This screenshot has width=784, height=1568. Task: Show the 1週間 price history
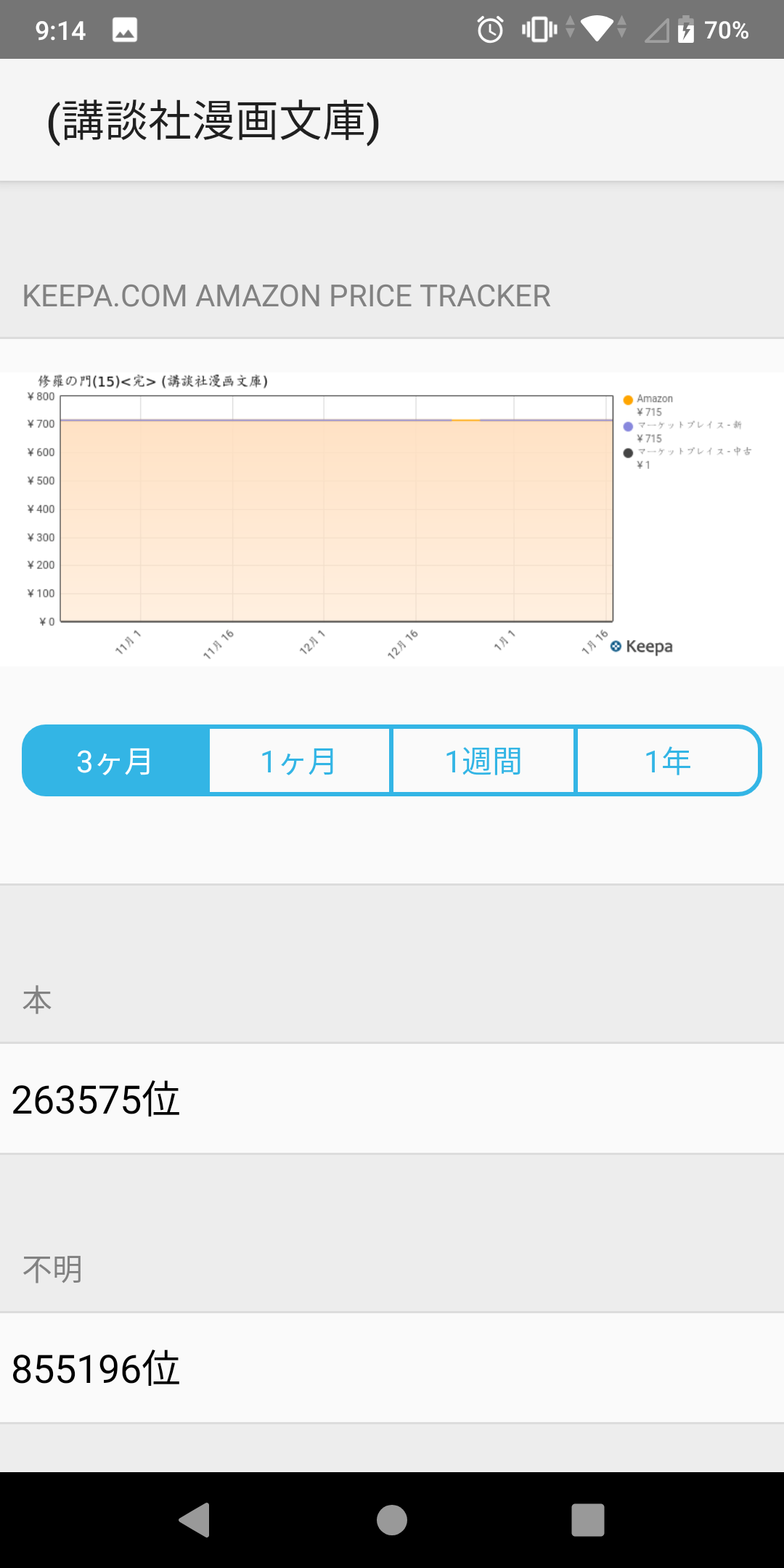(483, 761)
